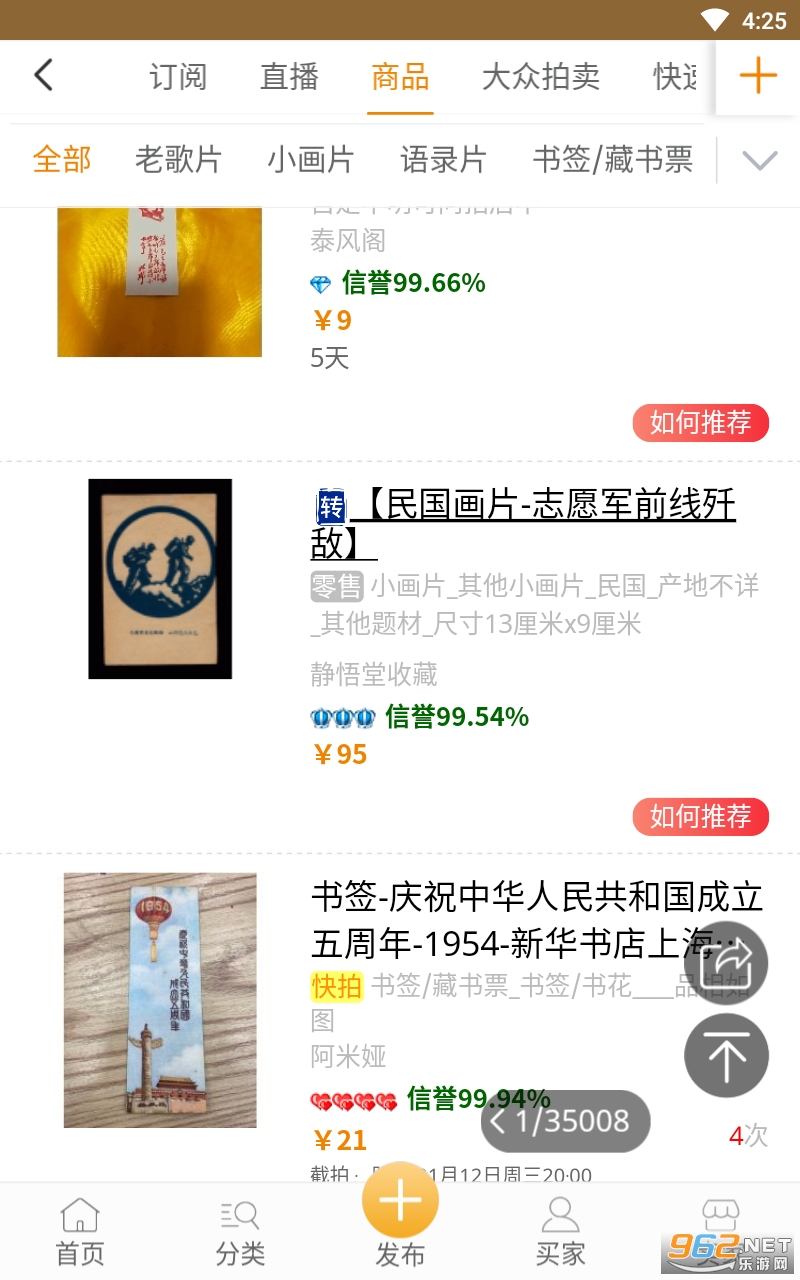
Task: Jump back to top of list
Action: click(x=727, y=1056)
